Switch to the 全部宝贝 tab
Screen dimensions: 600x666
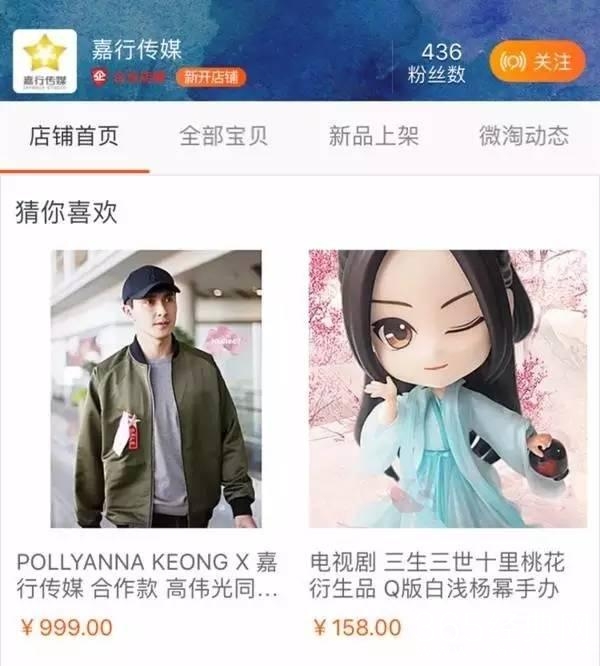click(223, 136)
